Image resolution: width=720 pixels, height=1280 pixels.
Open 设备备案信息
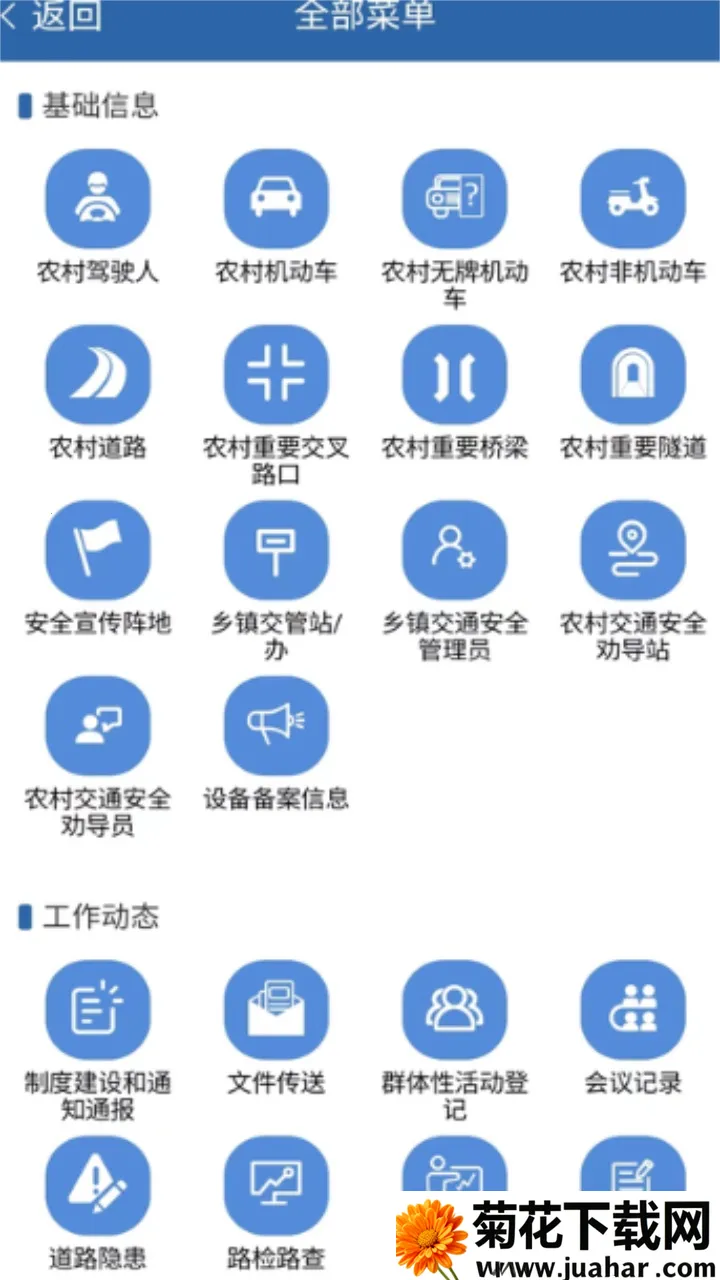coord(276,727)
